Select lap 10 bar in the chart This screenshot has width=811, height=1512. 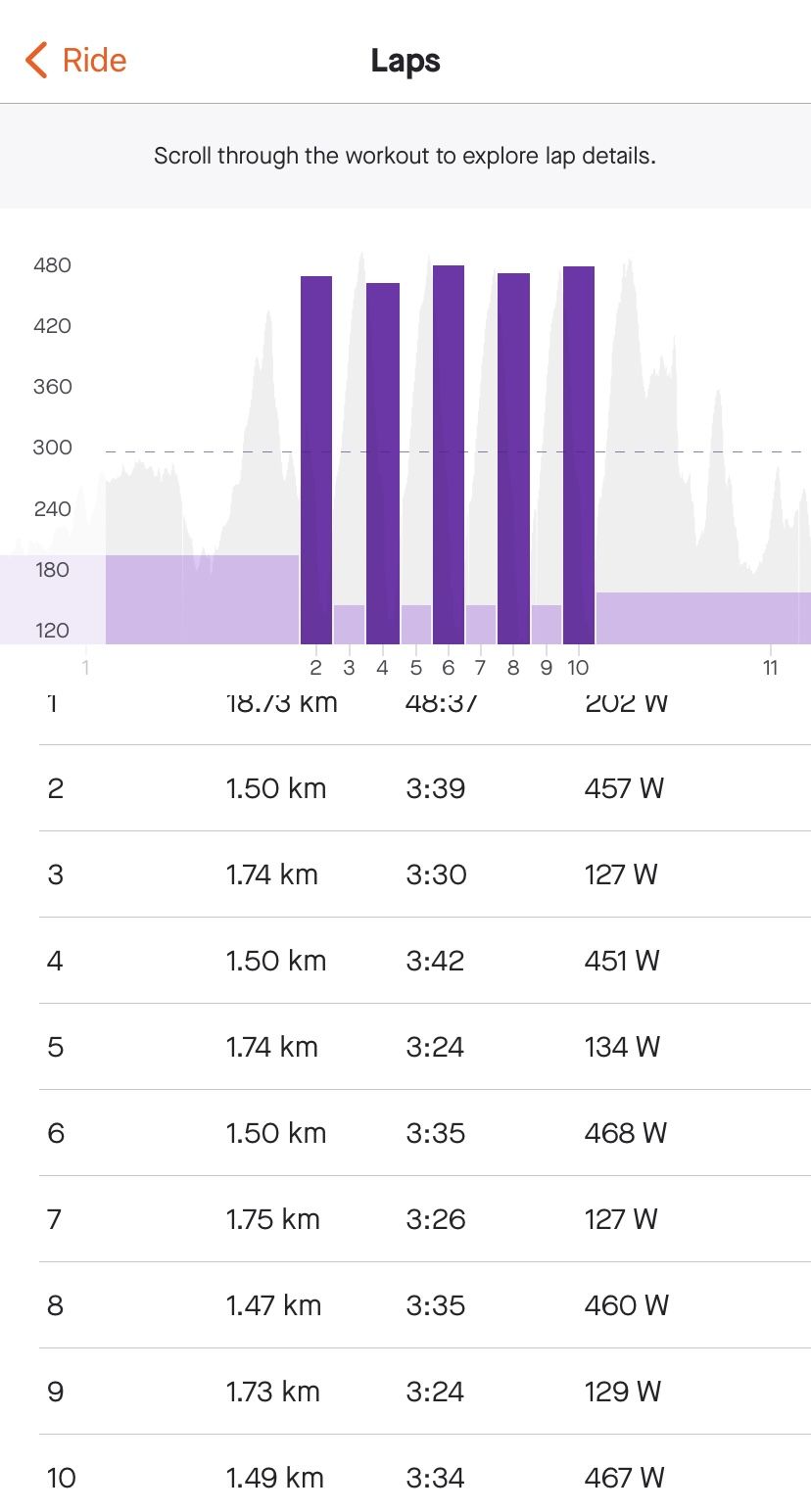(x=578, y=455)
